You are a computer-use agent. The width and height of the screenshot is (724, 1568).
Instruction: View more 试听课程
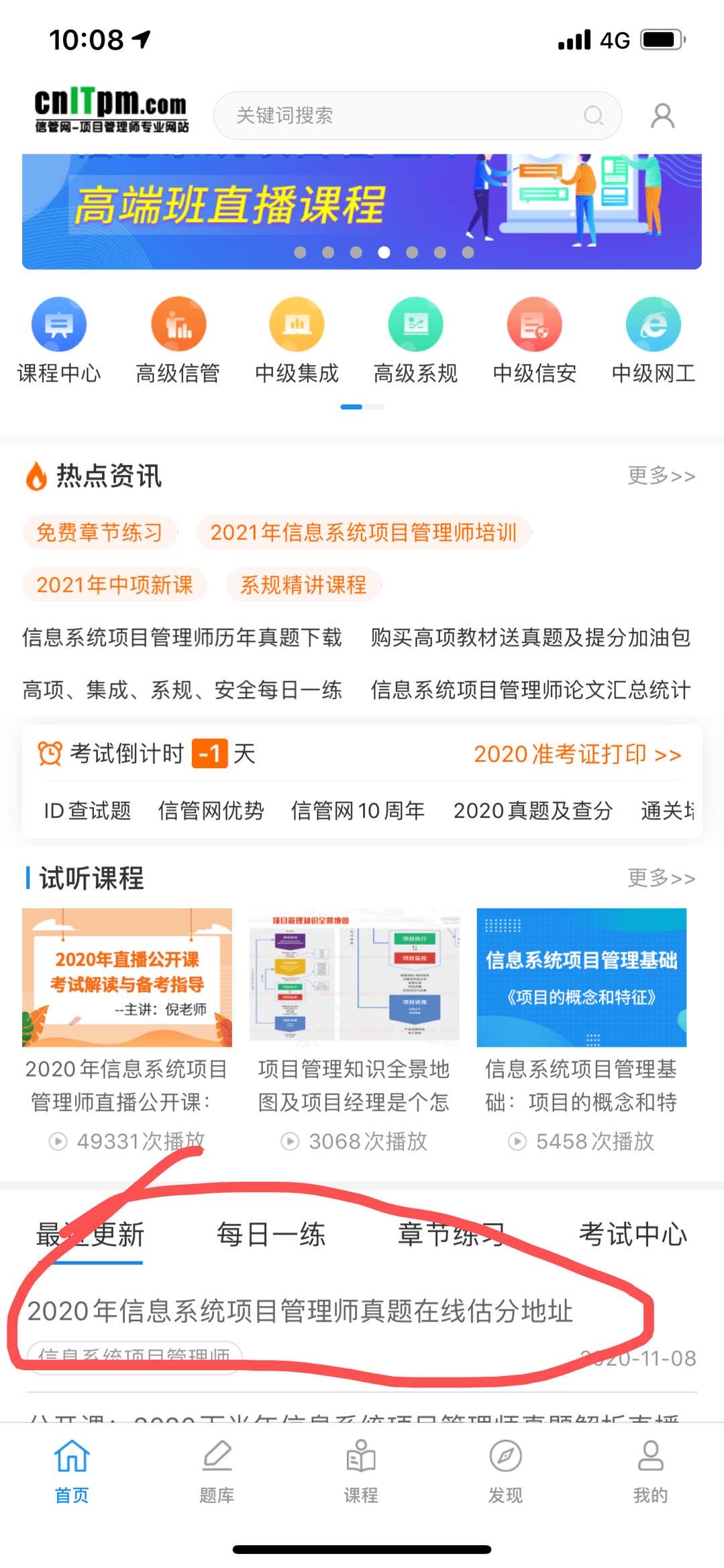point(660,878)
